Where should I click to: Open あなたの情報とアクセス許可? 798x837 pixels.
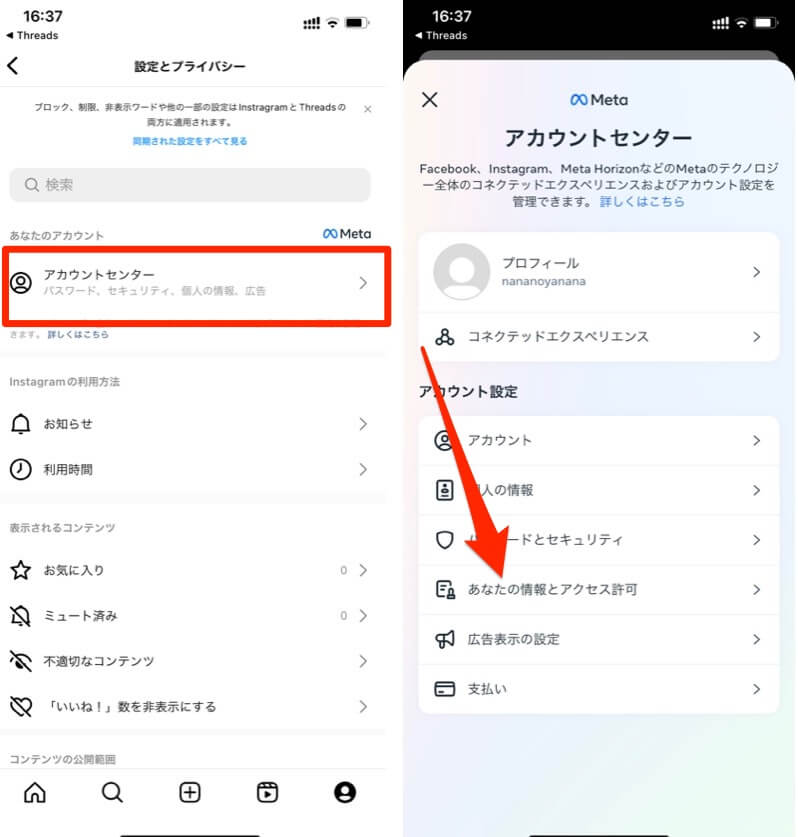click(598, 589)
